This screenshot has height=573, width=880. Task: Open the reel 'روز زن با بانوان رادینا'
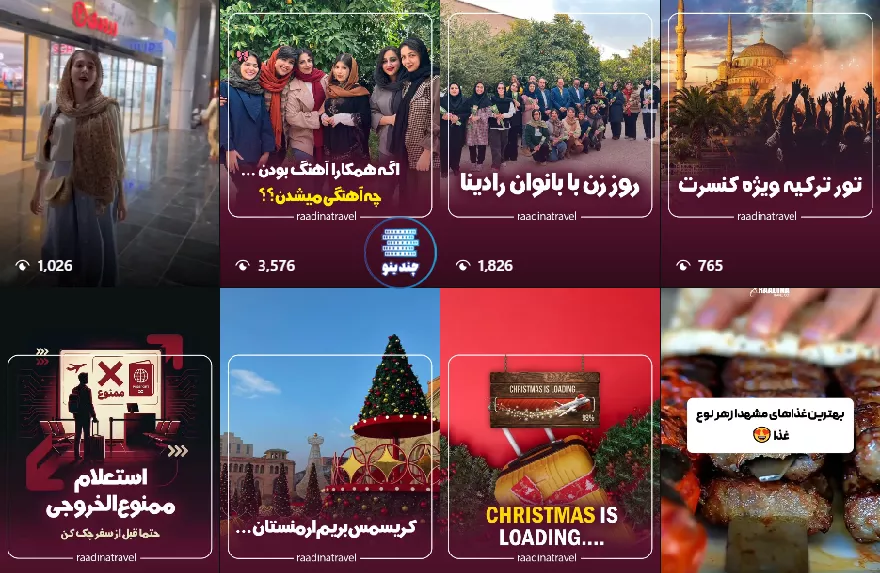(x=549, y=130)
